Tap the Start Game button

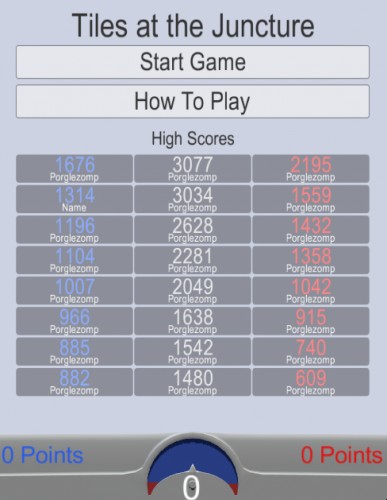pyautogui.click(x=193, y=62)
